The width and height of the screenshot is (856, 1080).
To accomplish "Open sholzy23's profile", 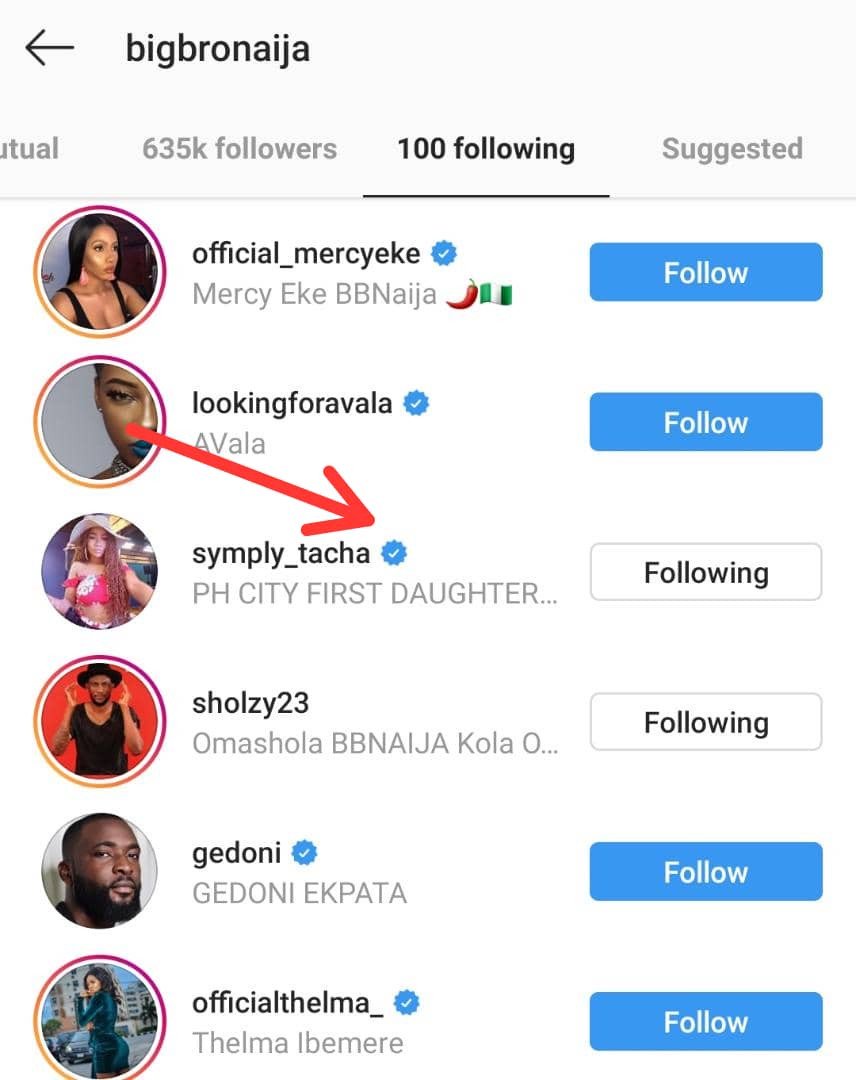I will (x=250, y=703).
